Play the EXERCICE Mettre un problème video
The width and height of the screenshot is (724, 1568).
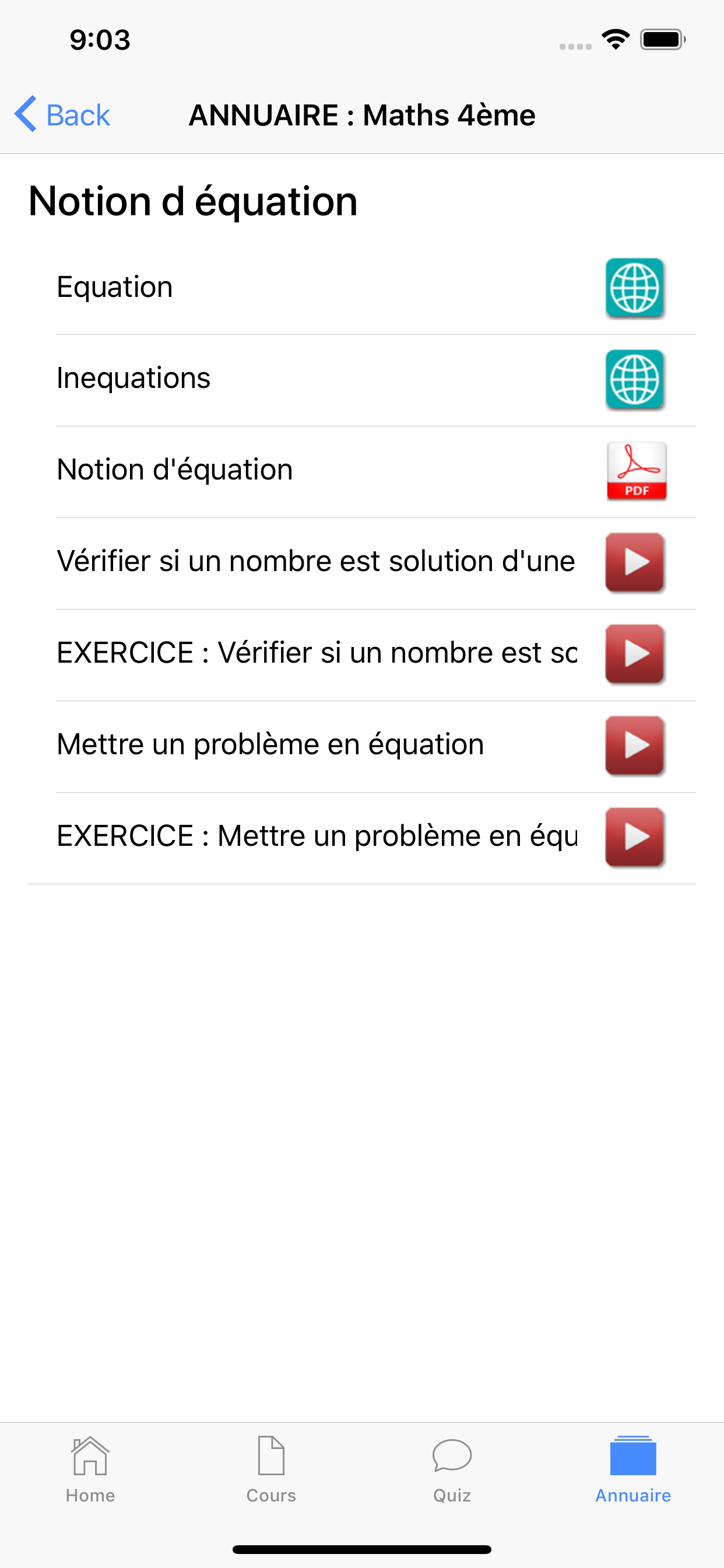(634, 836)
